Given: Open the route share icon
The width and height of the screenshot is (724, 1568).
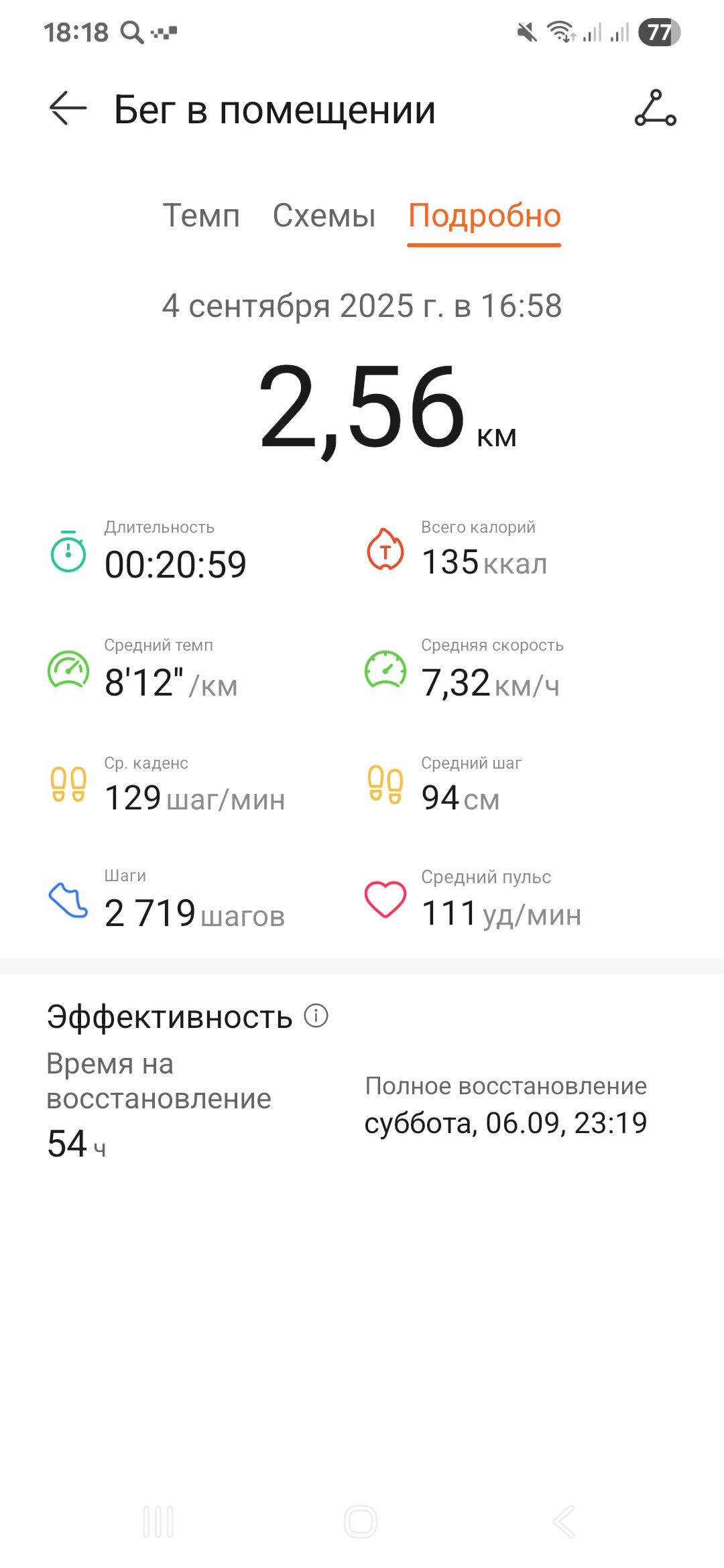Looking at the screenshot, I should [x=655, y=108].
